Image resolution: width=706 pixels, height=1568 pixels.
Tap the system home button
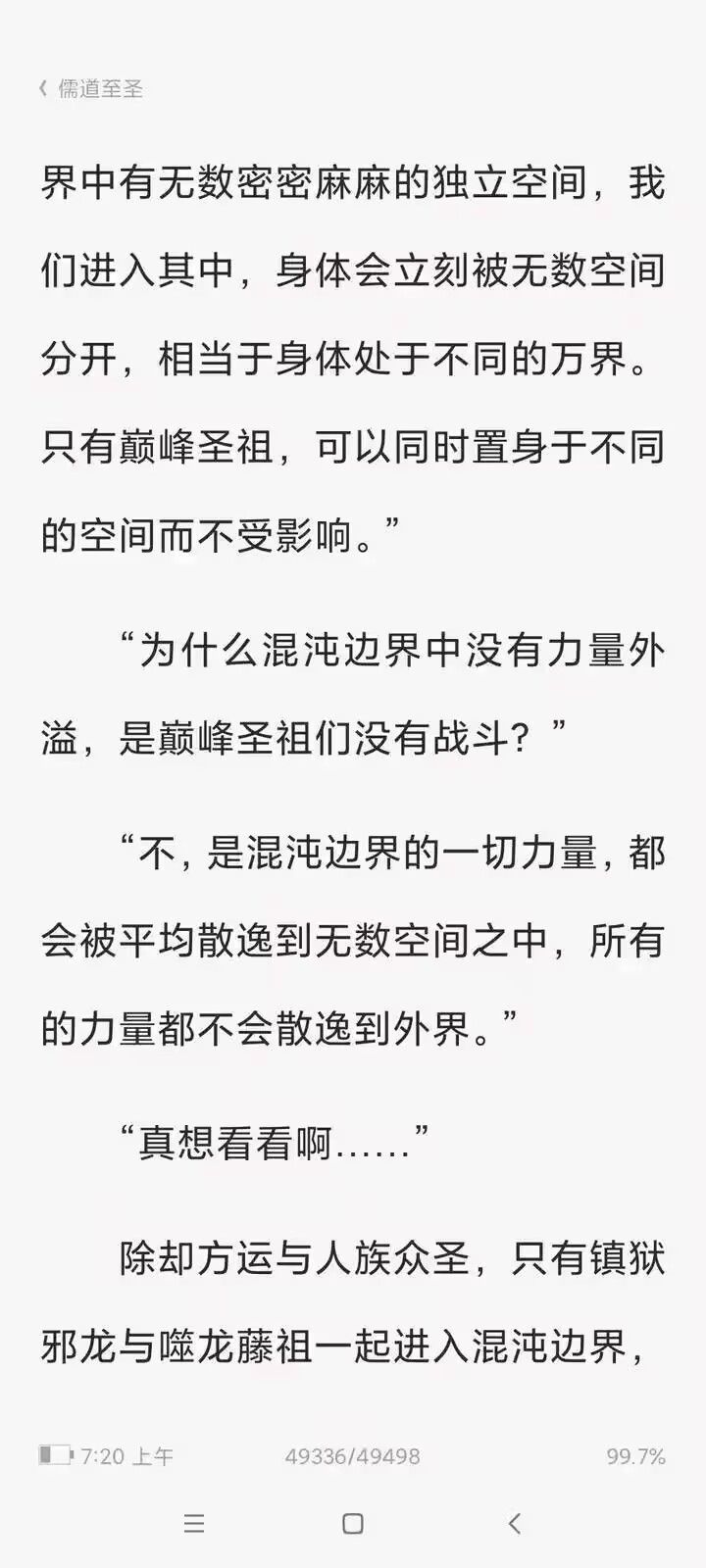pos(353,1523)
